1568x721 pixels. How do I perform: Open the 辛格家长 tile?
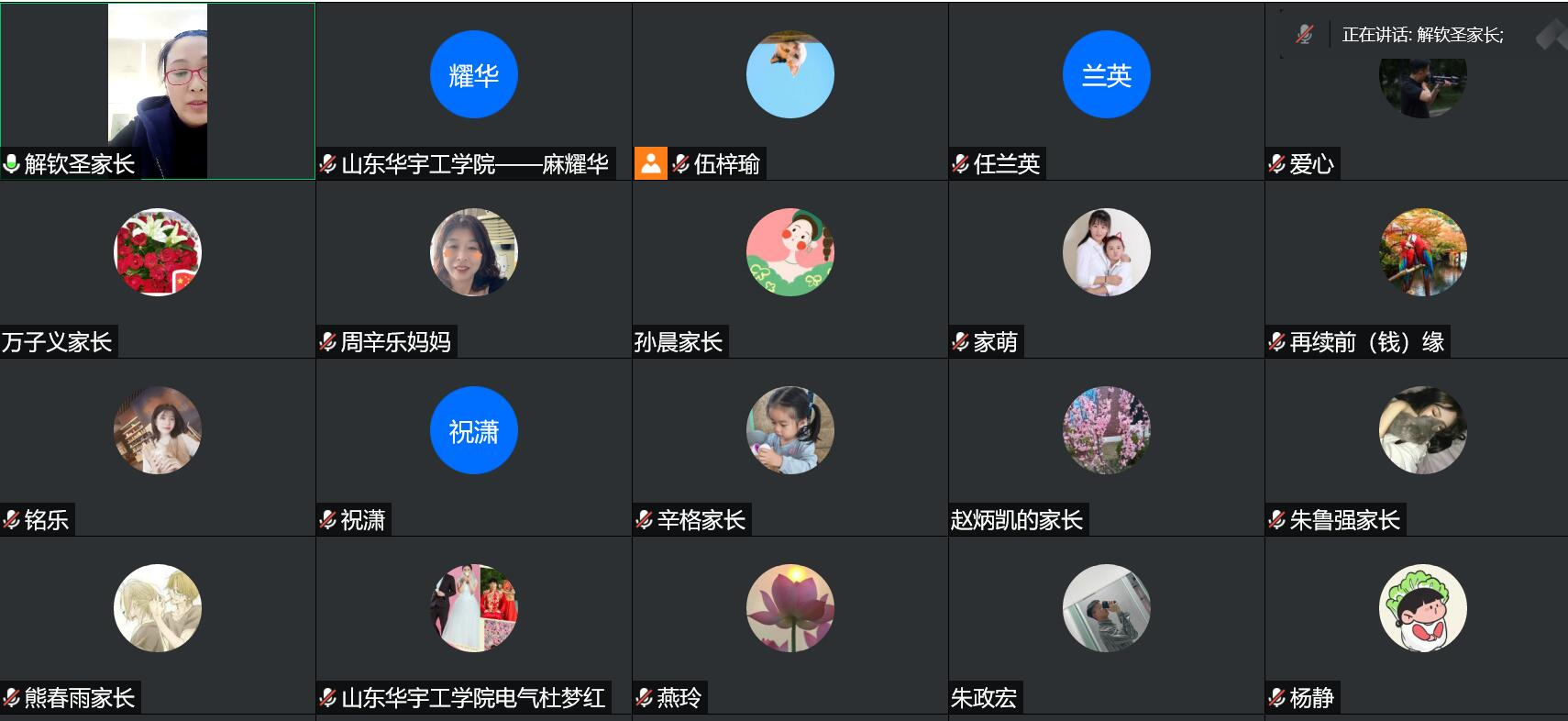pos(790,447)
